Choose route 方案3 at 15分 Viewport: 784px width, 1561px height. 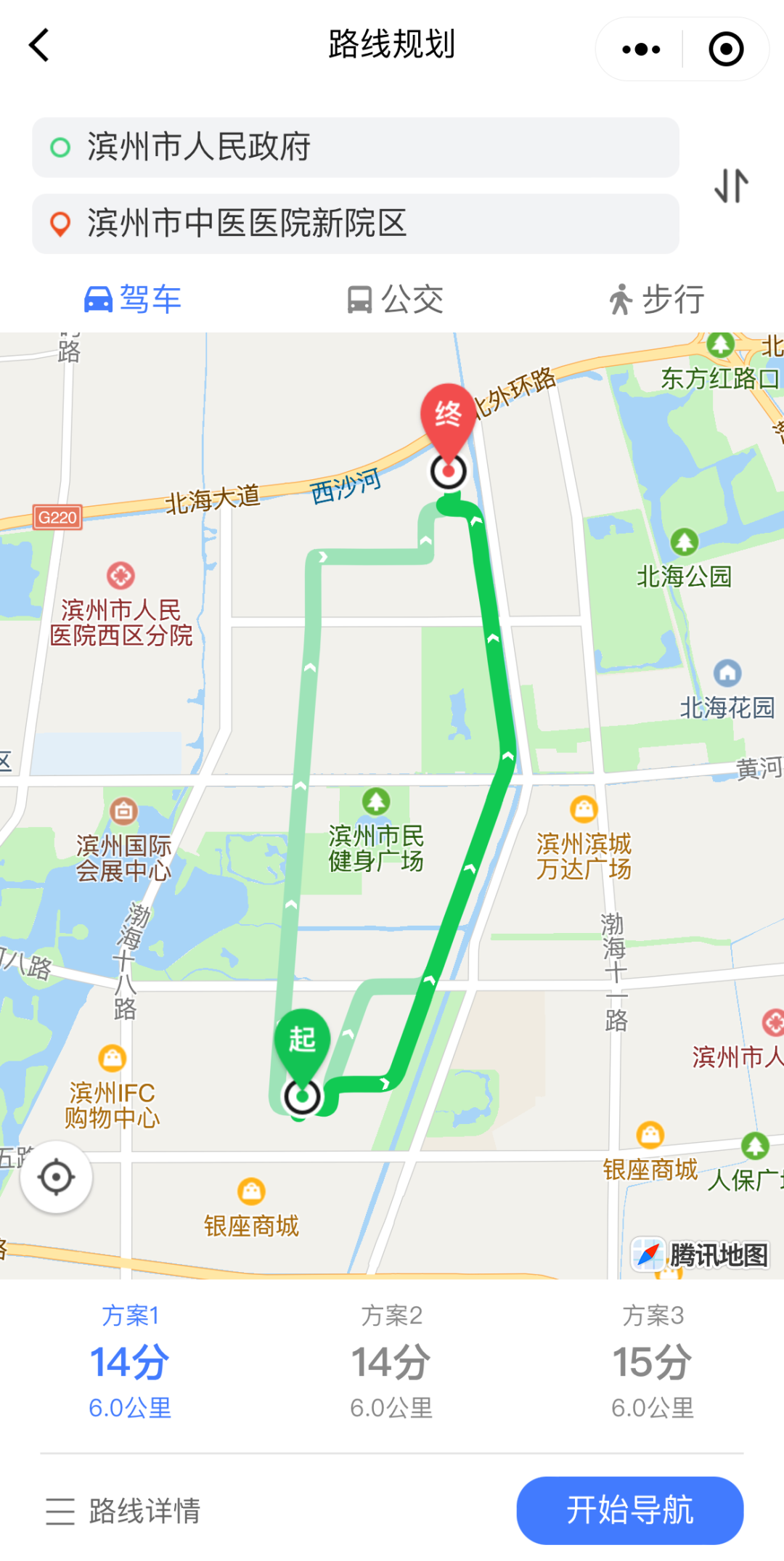pos(653,1361)
